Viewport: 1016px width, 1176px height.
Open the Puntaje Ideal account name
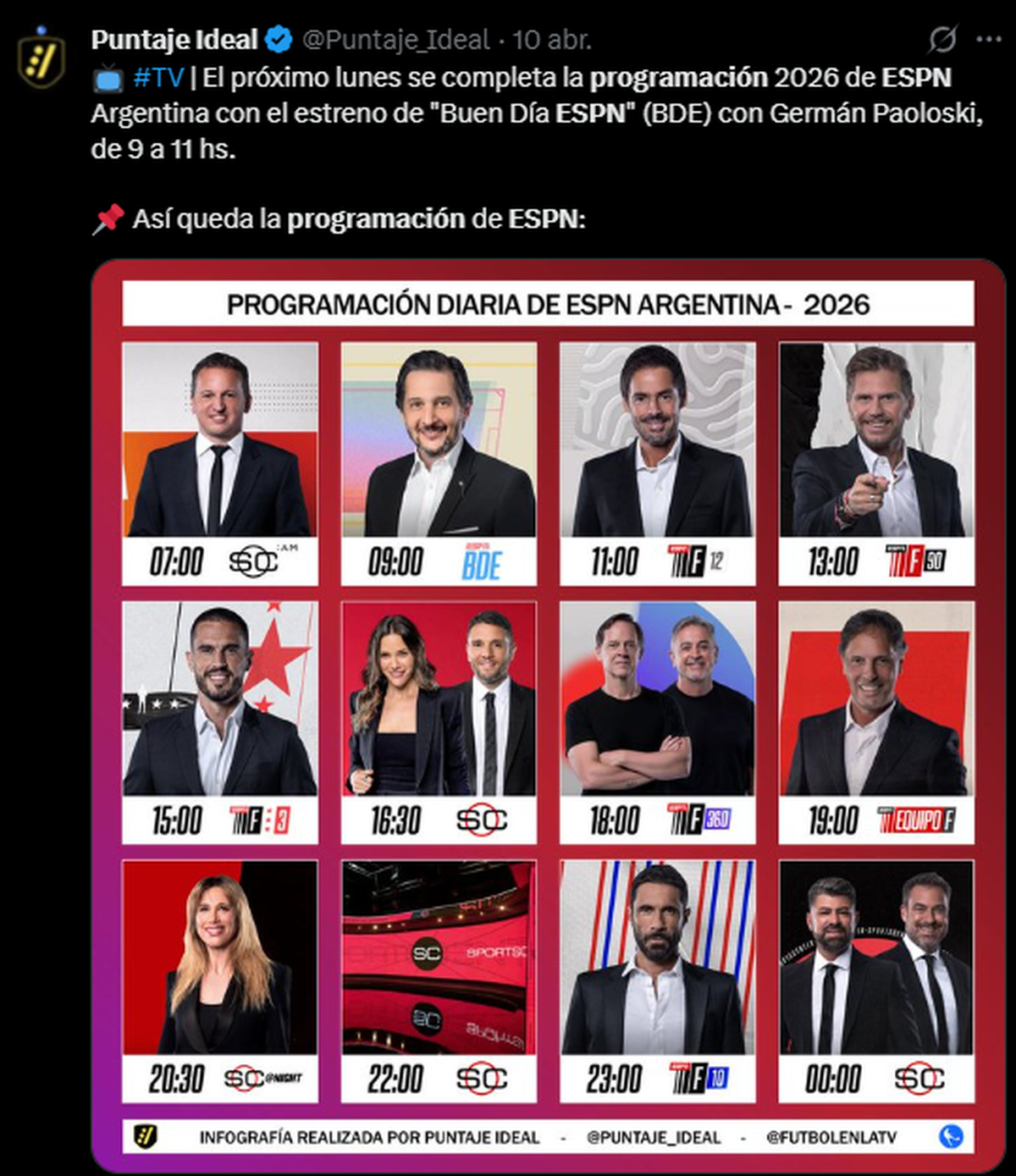[174, 40]
